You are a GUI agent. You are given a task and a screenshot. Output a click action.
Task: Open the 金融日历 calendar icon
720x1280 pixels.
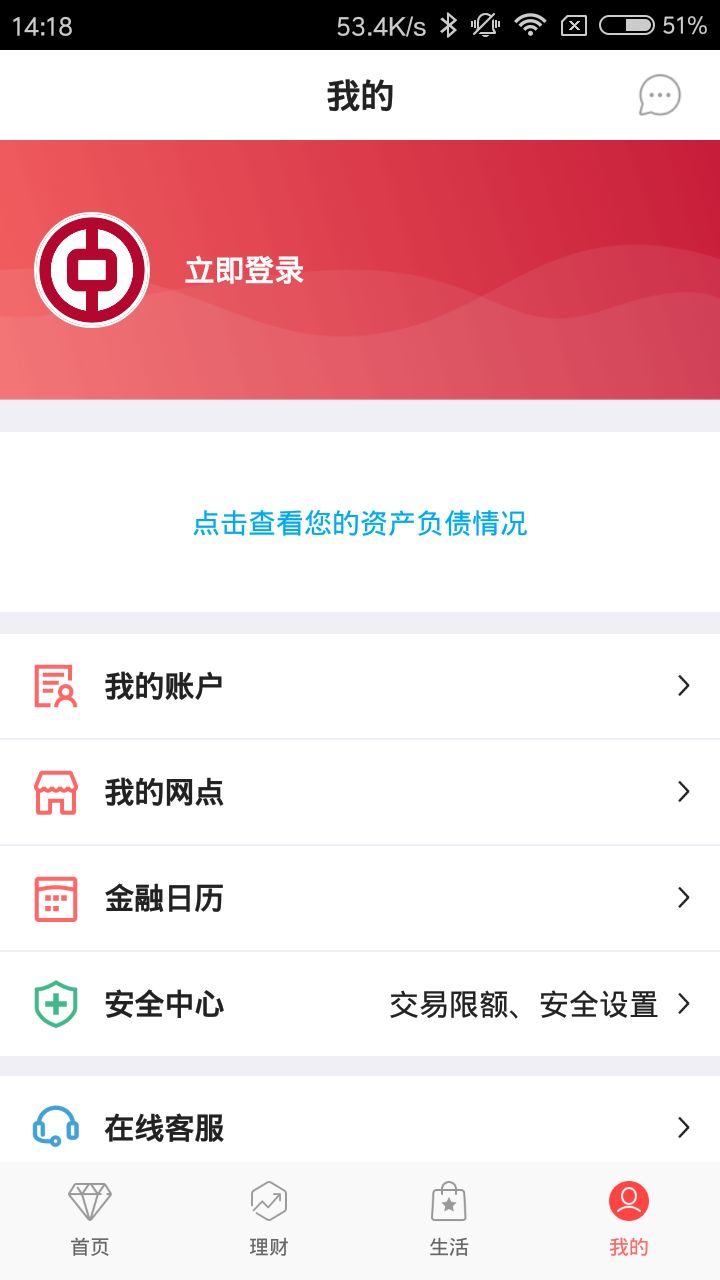click(x=56, y=897)
